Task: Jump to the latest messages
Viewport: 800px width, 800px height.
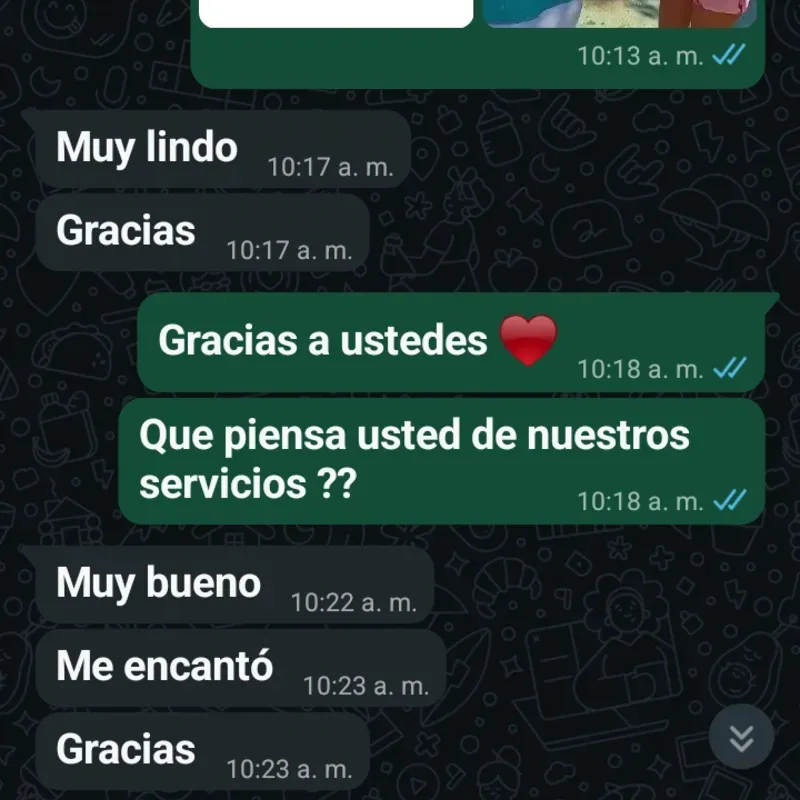Action: click(x=741, y=738)
